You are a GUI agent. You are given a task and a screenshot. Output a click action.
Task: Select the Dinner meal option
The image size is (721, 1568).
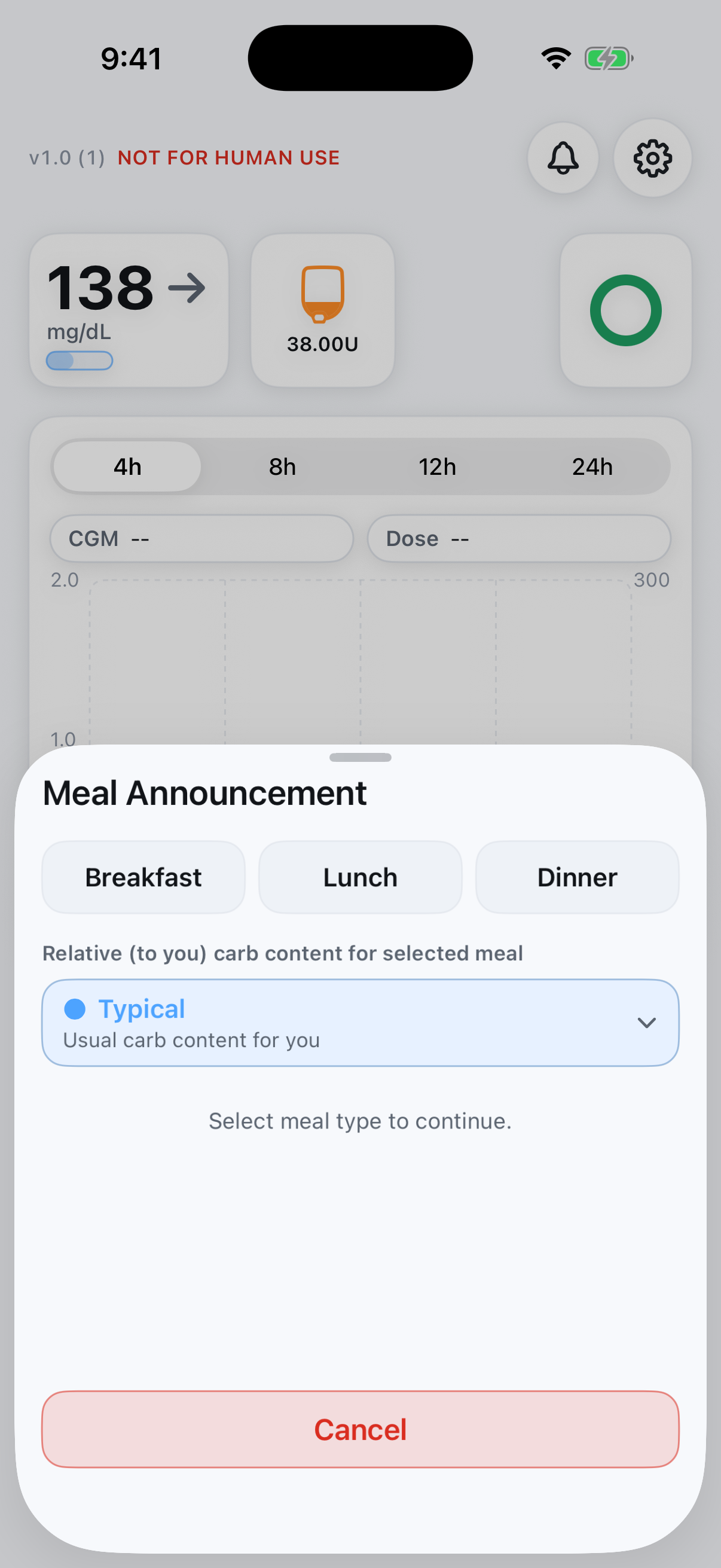(x=576, y=877)
